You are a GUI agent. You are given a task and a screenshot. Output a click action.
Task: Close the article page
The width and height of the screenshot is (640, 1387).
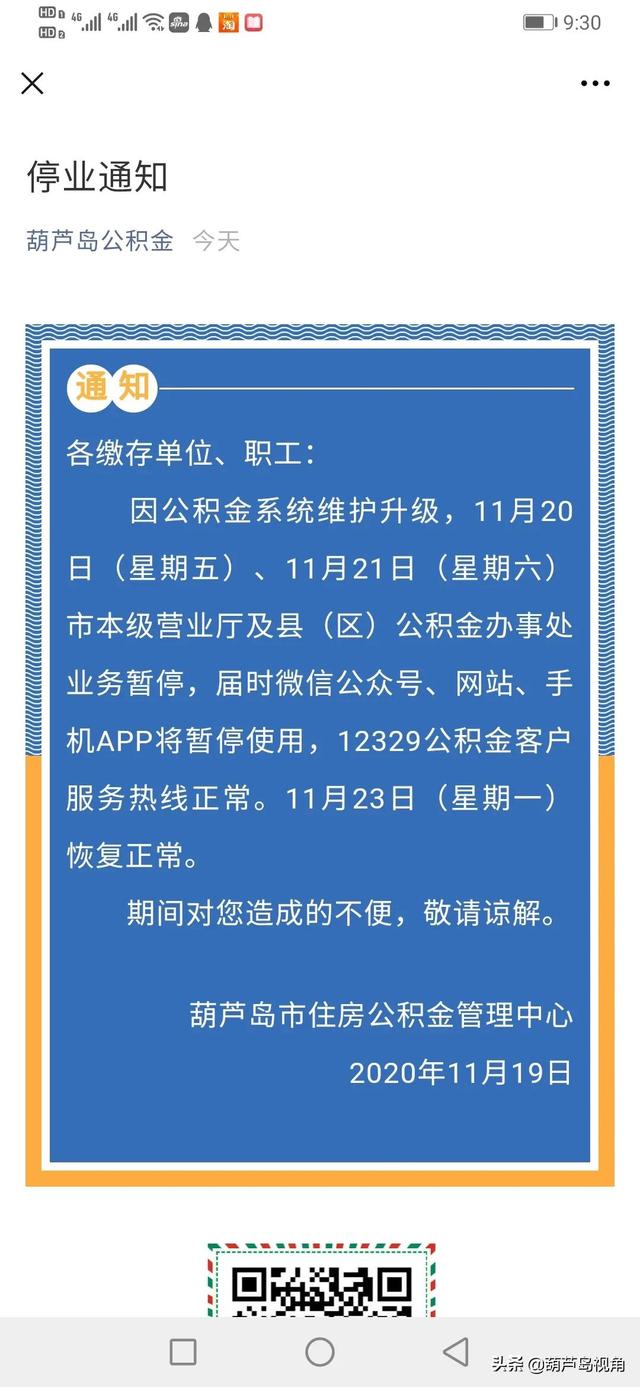[x=32, y=83]
